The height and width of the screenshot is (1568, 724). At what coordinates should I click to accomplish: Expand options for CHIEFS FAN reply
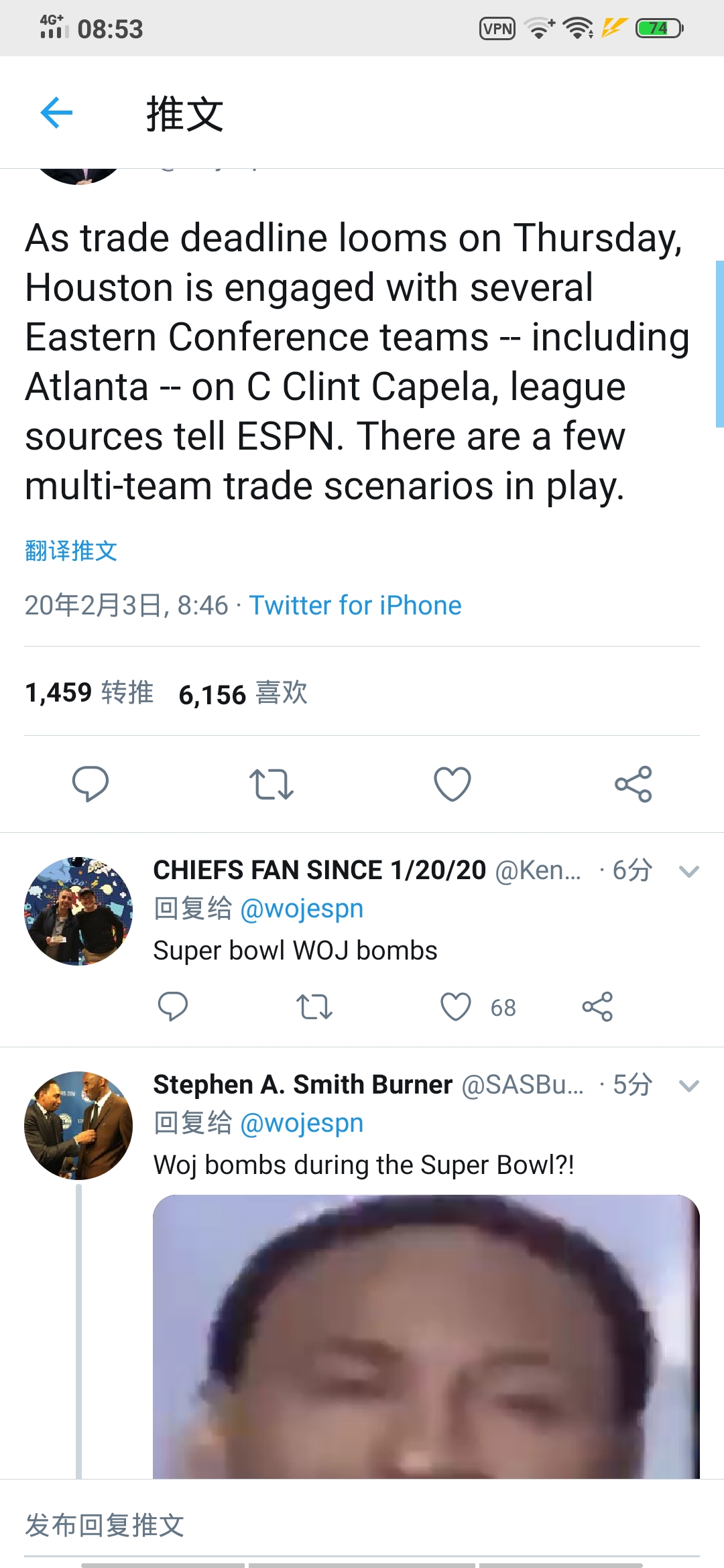point(688,871)
